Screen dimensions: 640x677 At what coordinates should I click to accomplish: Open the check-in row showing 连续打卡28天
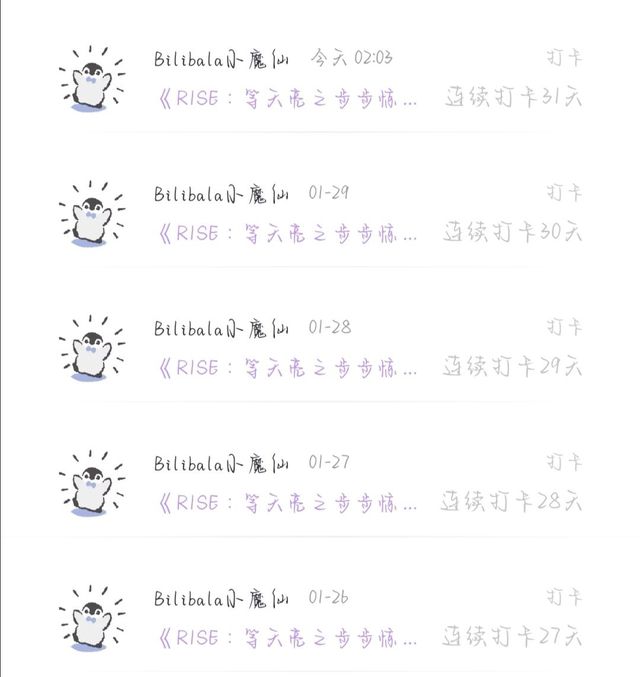pyautogui.click(x=320, y=483)
